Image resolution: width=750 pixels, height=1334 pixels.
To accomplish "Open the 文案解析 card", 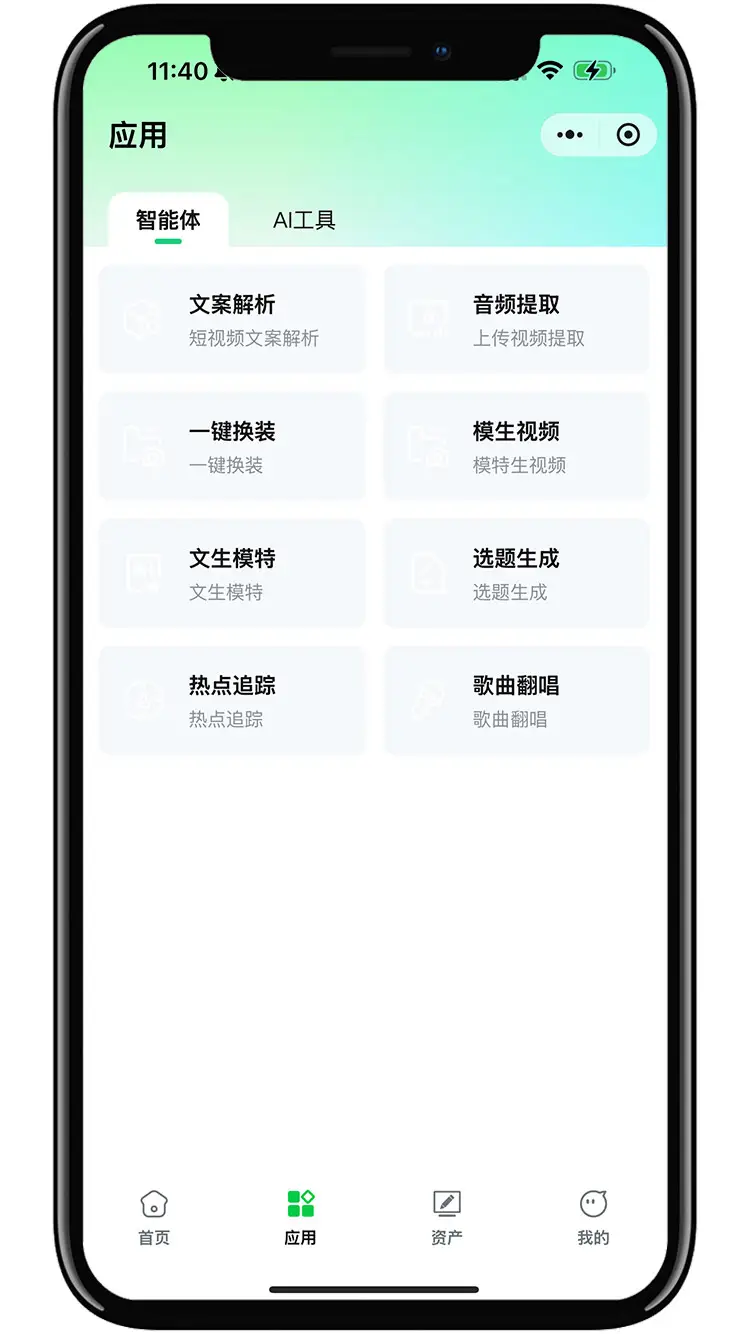I will click(x=232, y=320).
